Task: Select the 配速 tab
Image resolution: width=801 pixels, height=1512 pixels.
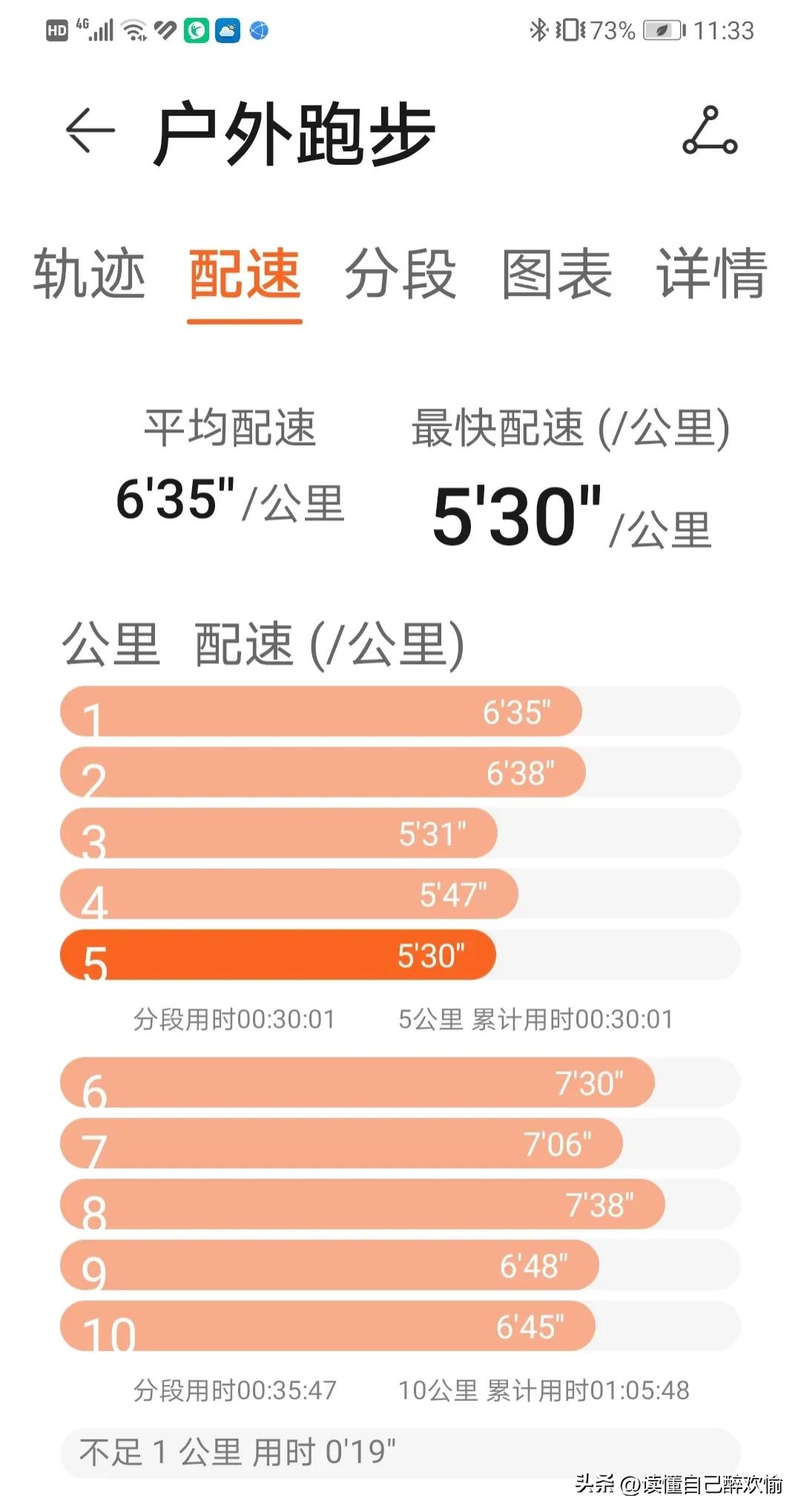Action: tap(245, 274)
